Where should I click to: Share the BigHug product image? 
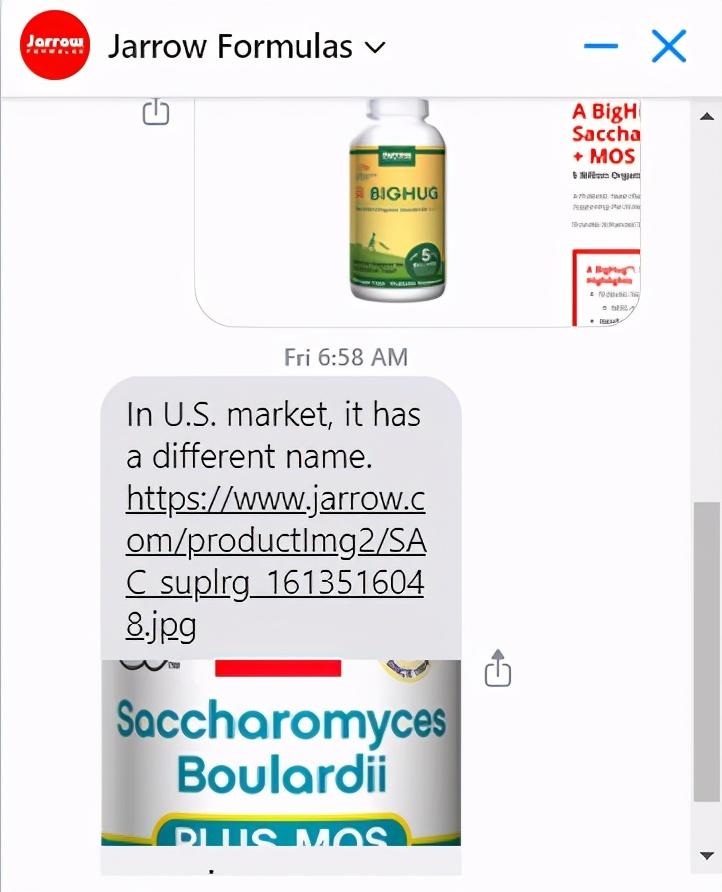156,112
